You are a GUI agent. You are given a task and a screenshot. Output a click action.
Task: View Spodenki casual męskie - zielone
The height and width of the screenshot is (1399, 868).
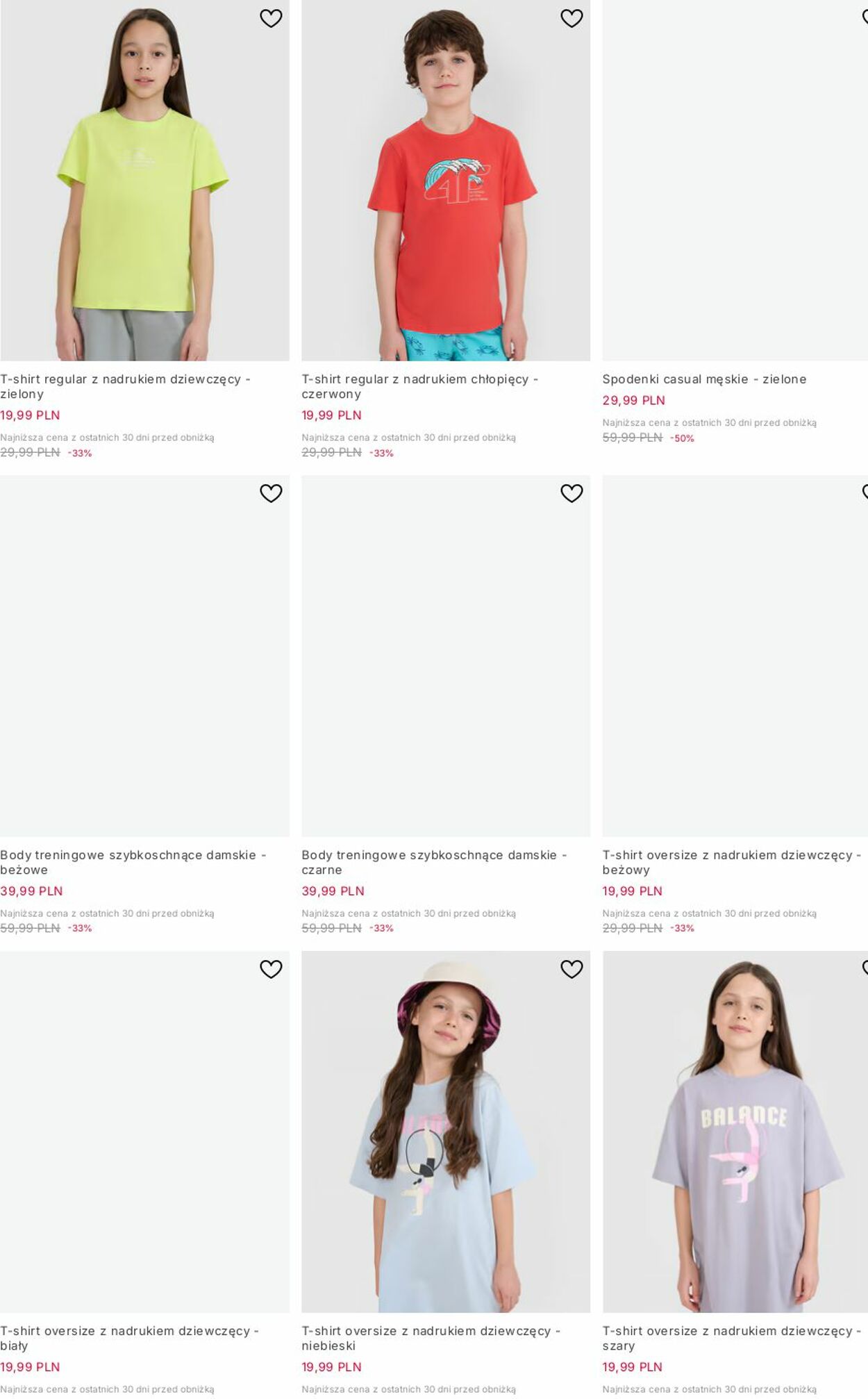click(704, 379)
